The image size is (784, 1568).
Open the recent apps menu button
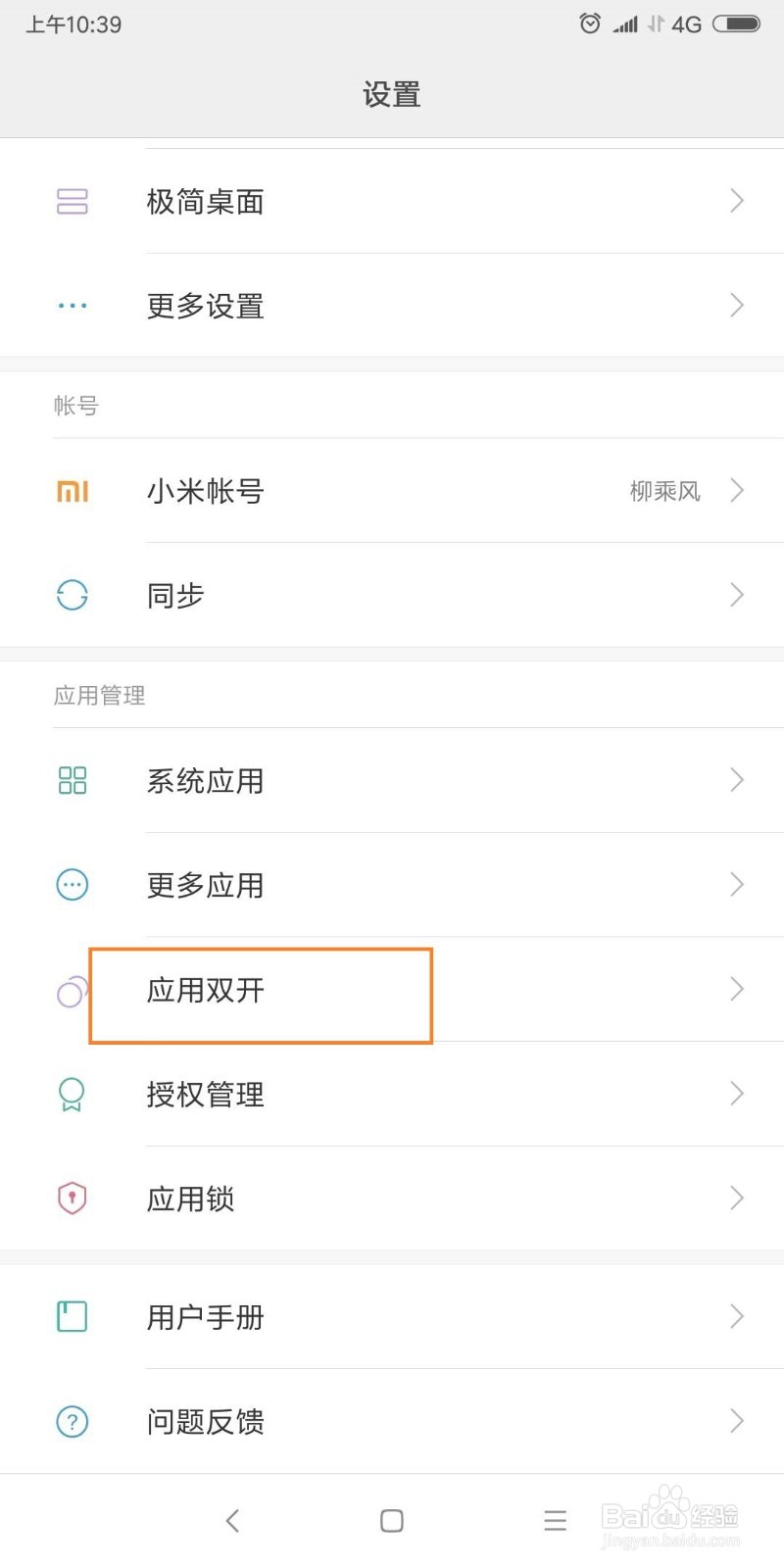click(x=555, y=1520)
